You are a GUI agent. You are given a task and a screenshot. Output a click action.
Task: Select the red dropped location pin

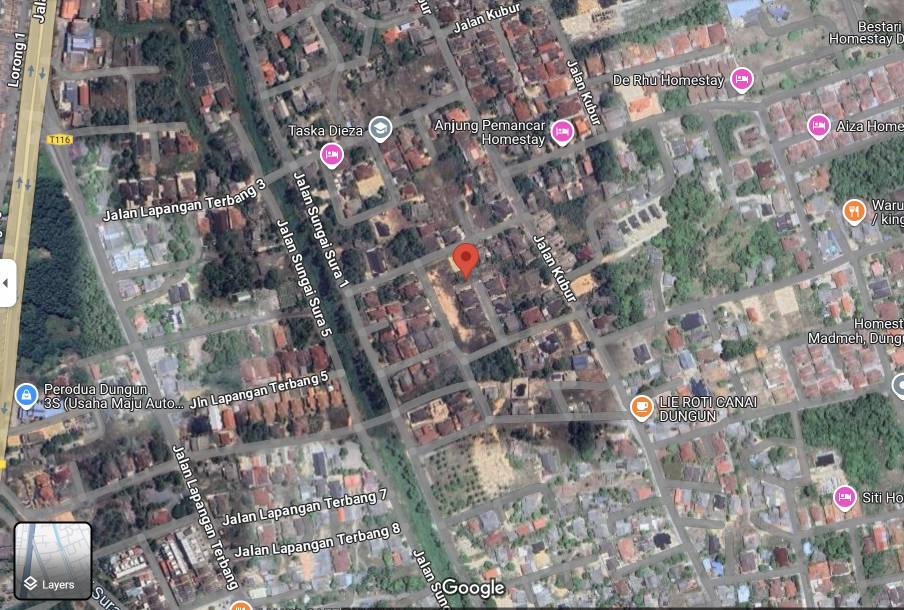[465, 259]
